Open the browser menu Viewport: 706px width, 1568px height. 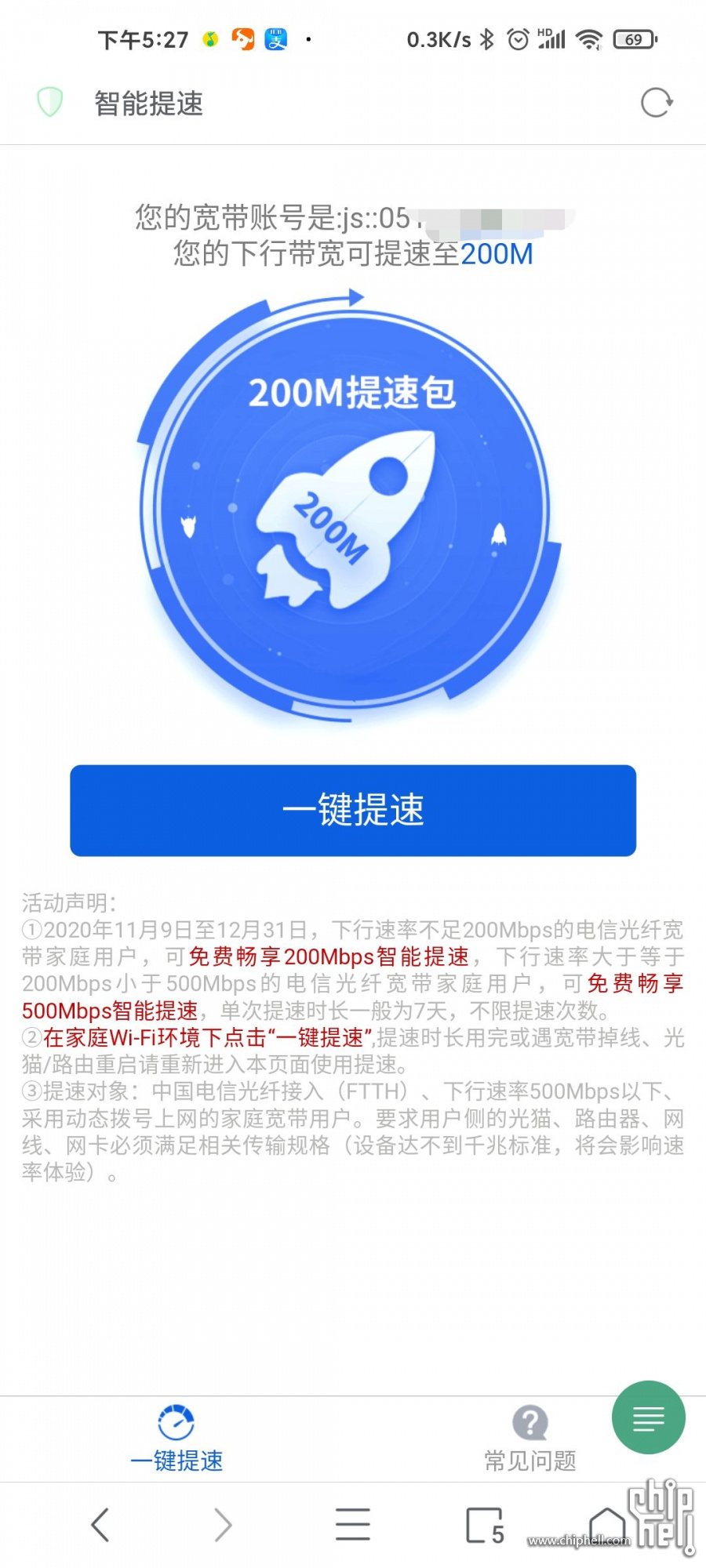(353, 1525)
